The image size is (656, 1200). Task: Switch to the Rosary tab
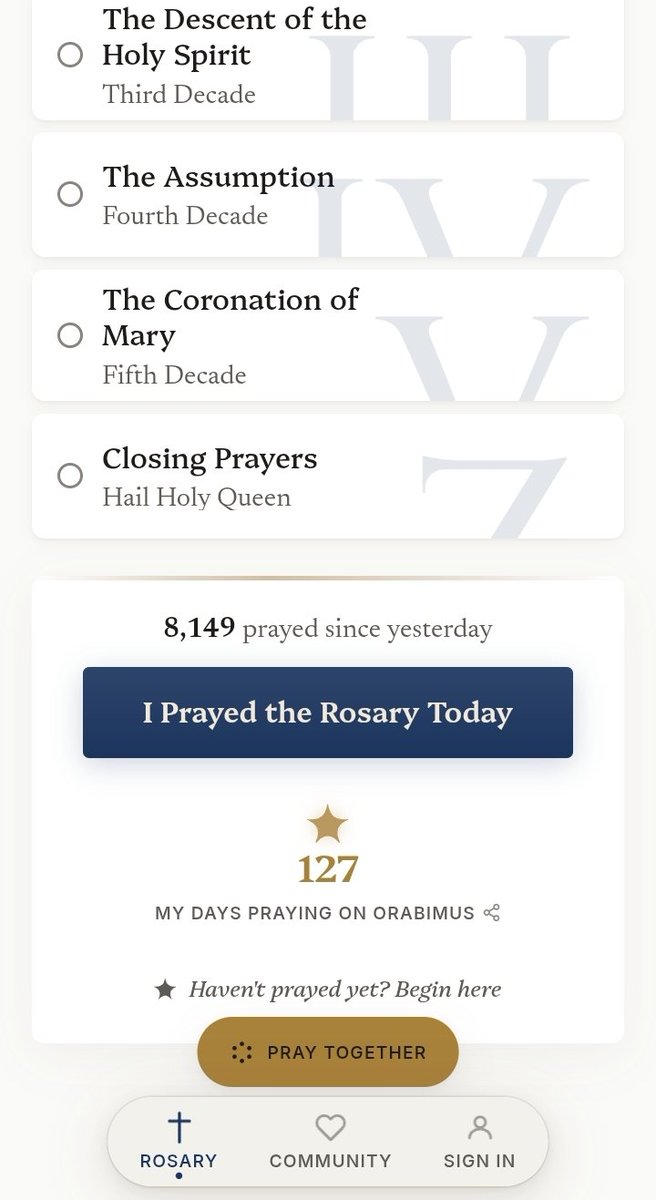(x=178, y=1142)
